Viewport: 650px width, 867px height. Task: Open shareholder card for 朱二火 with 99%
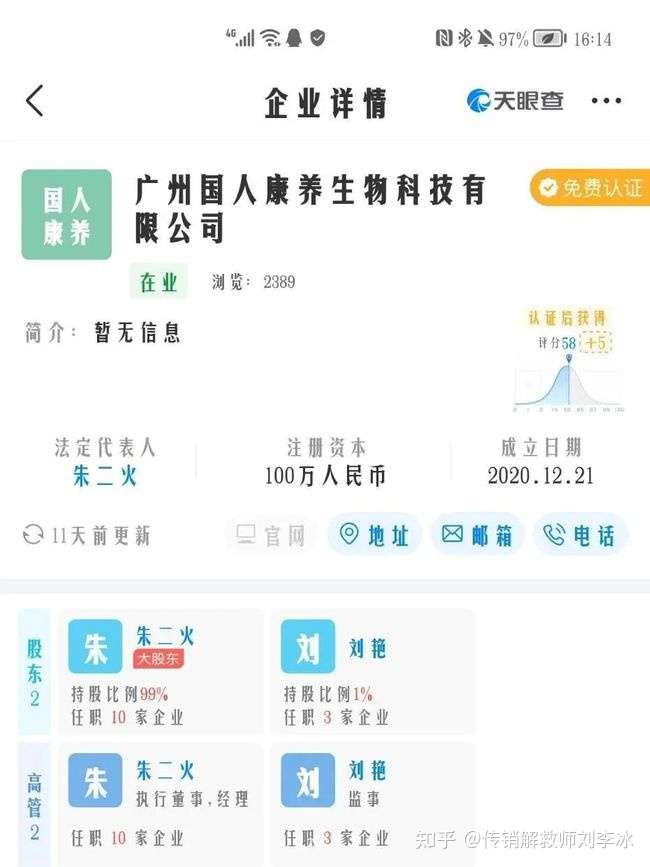coord(162,672)
